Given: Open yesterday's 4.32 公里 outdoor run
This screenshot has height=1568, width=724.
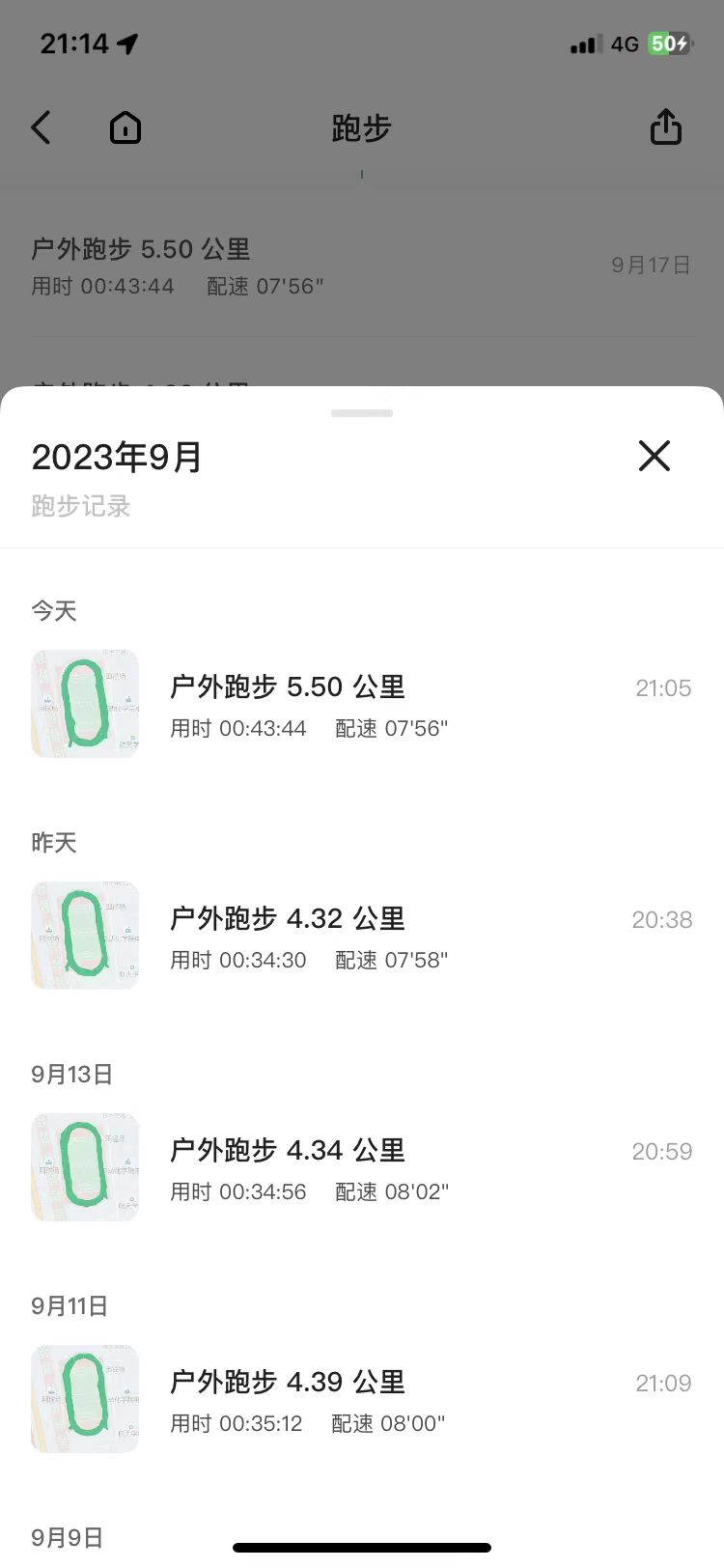Looking at the screenshot, I should tap(361, 937).
